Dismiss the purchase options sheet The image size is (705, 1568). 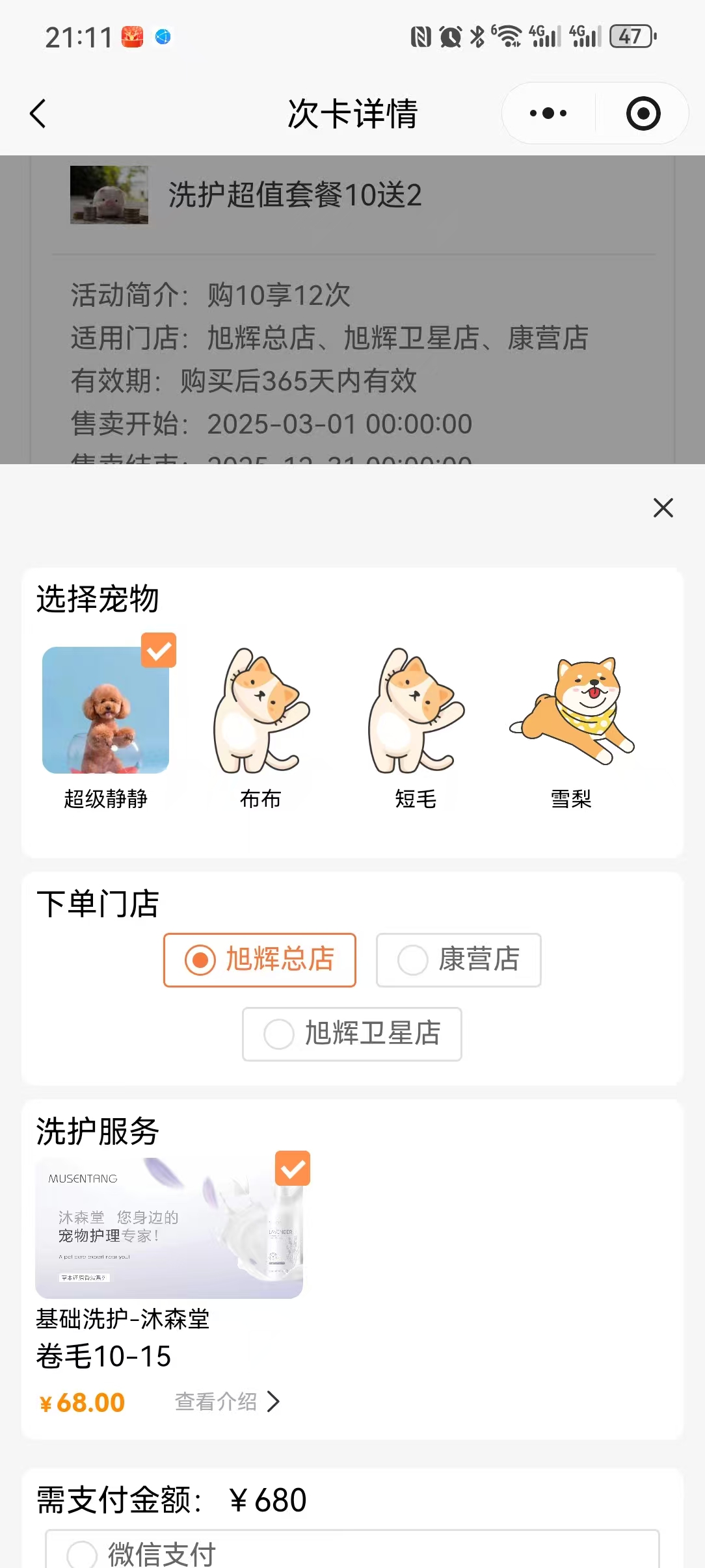(663, 508)
